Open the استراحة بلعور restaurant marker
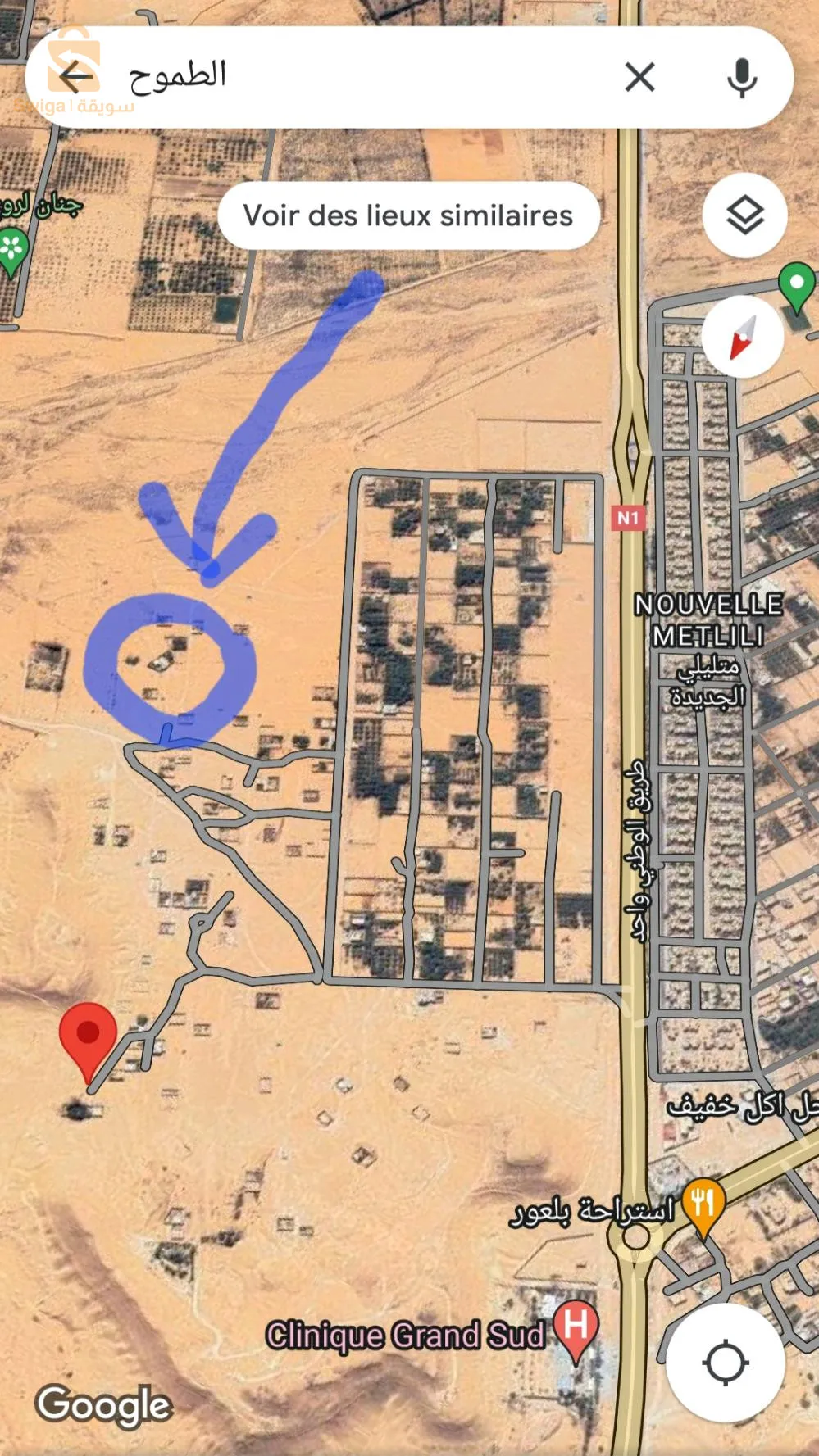The width and height of the screenshot is (819, 1456). (703, 1205)
